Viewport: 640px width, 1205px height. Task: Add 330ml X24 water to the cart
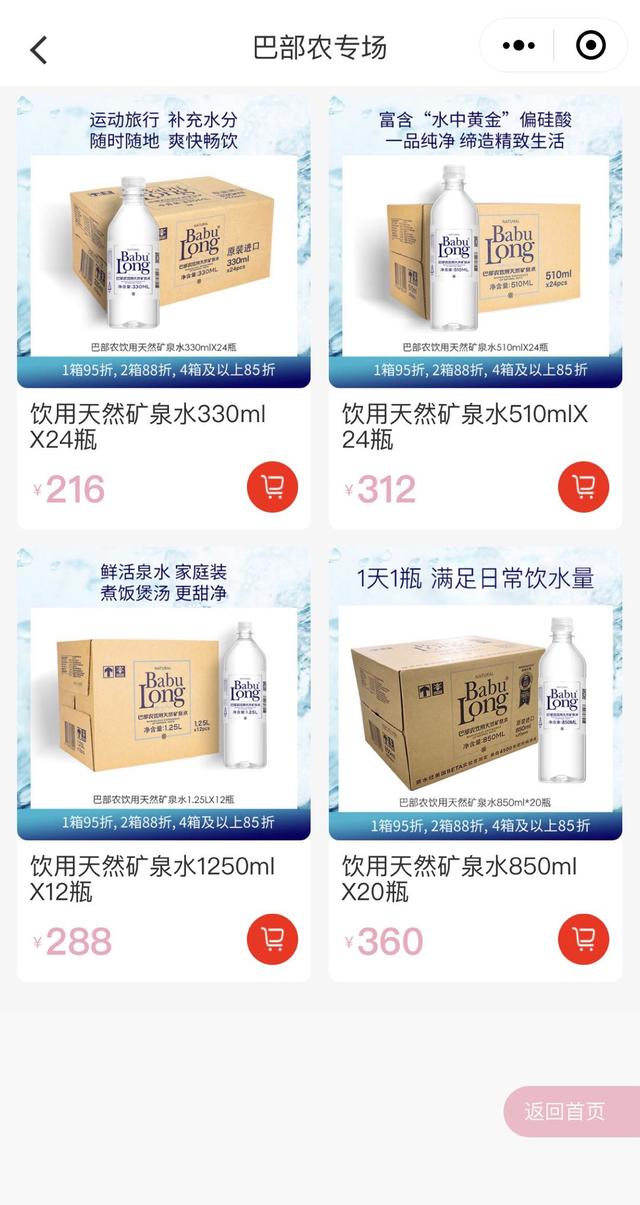pyautogui.click(x=272, y=488)
